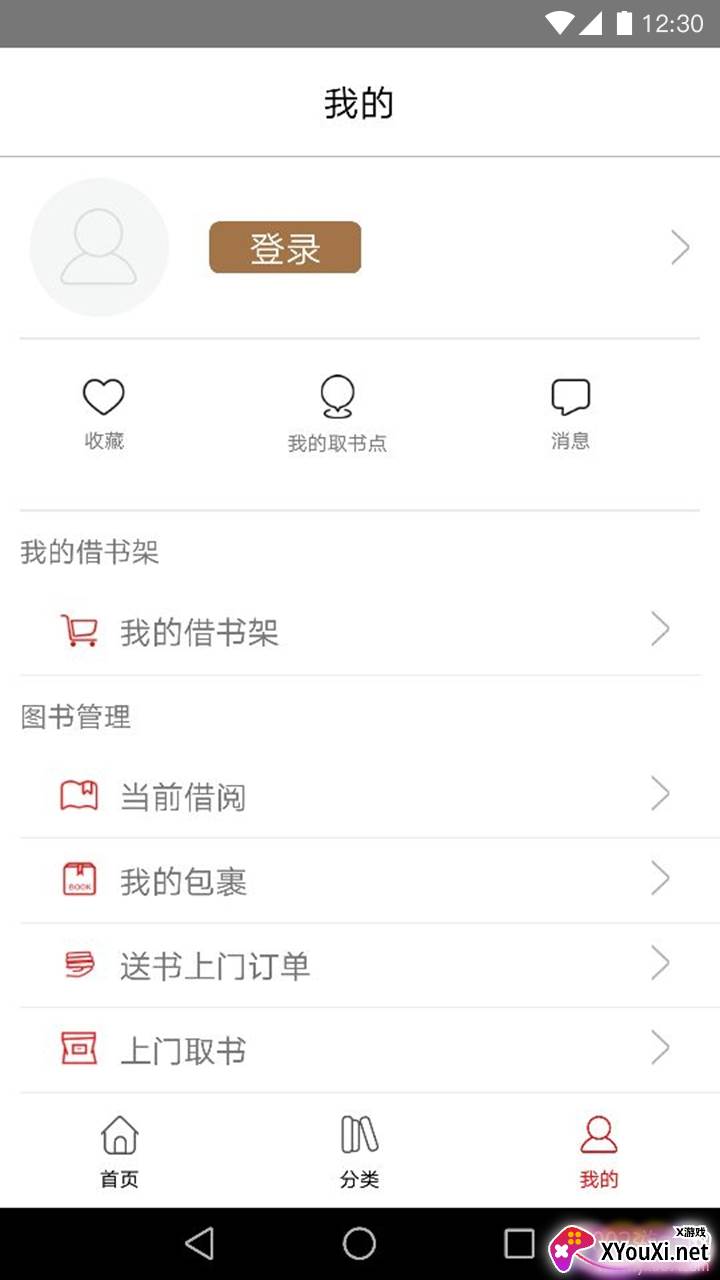Open 我的包裹 packages
The width and height of the screenshot is (720, 1280).
(x=360, y=880)
